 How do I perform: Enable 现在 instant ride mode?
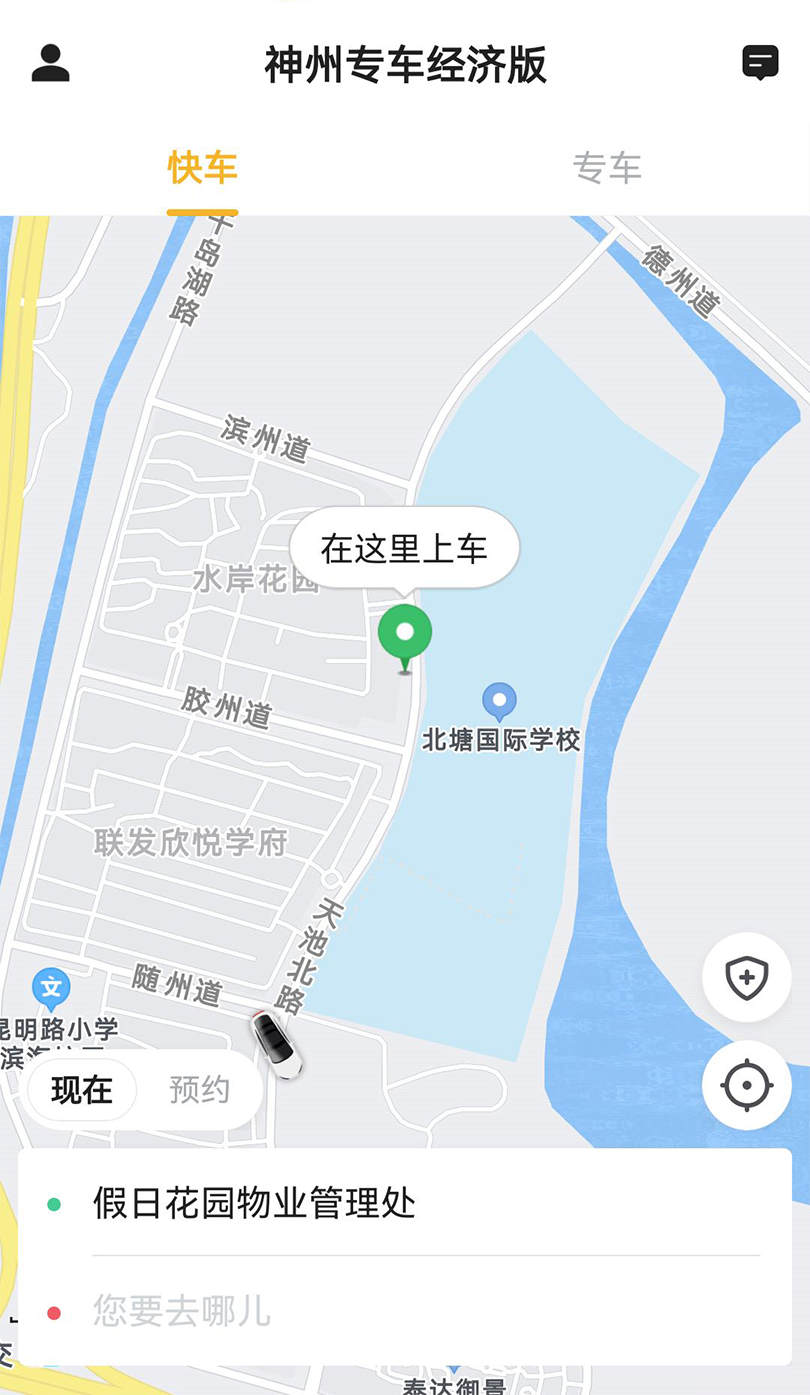pos(82,1091)
